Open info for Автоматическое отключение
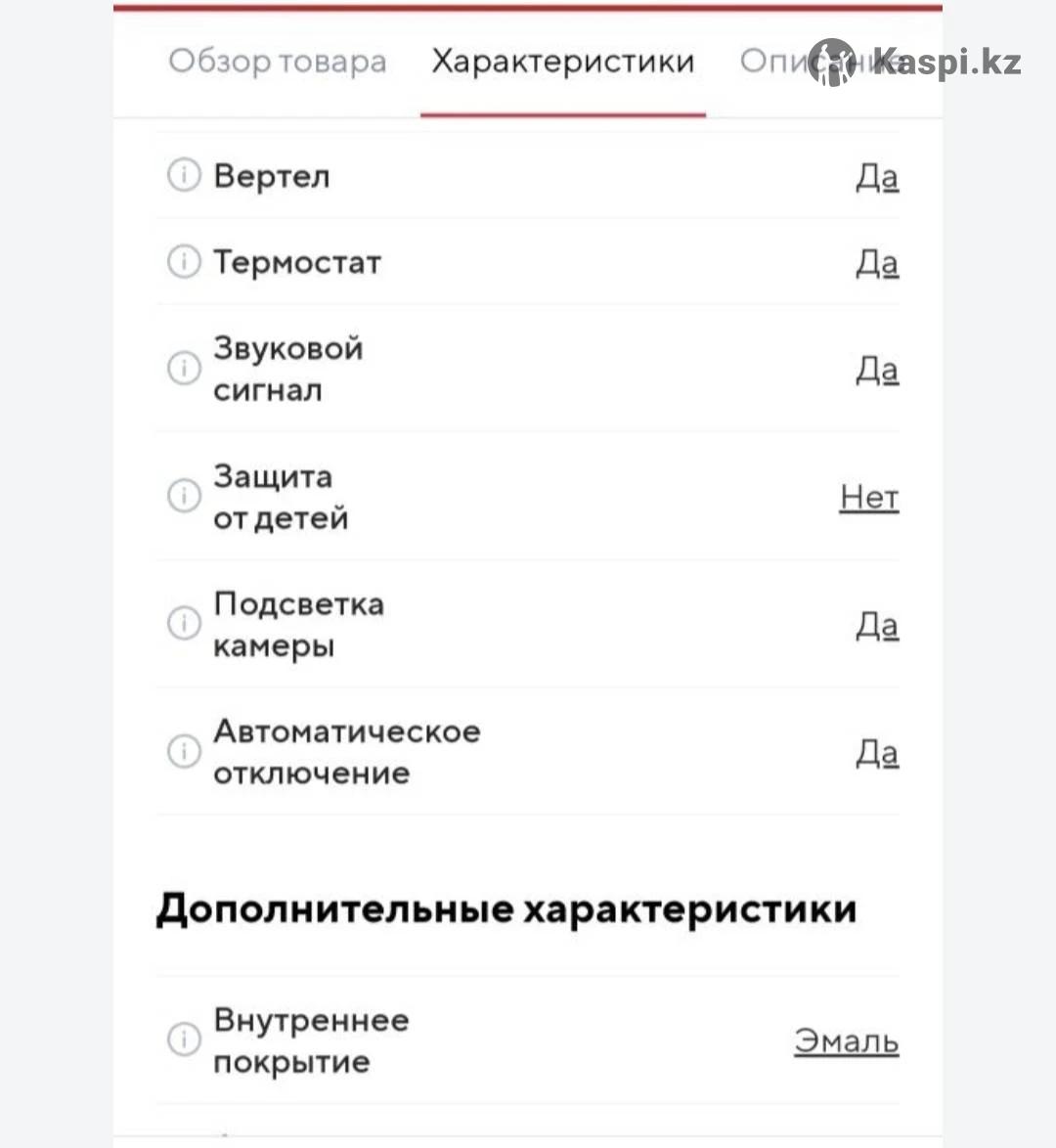 183,751
